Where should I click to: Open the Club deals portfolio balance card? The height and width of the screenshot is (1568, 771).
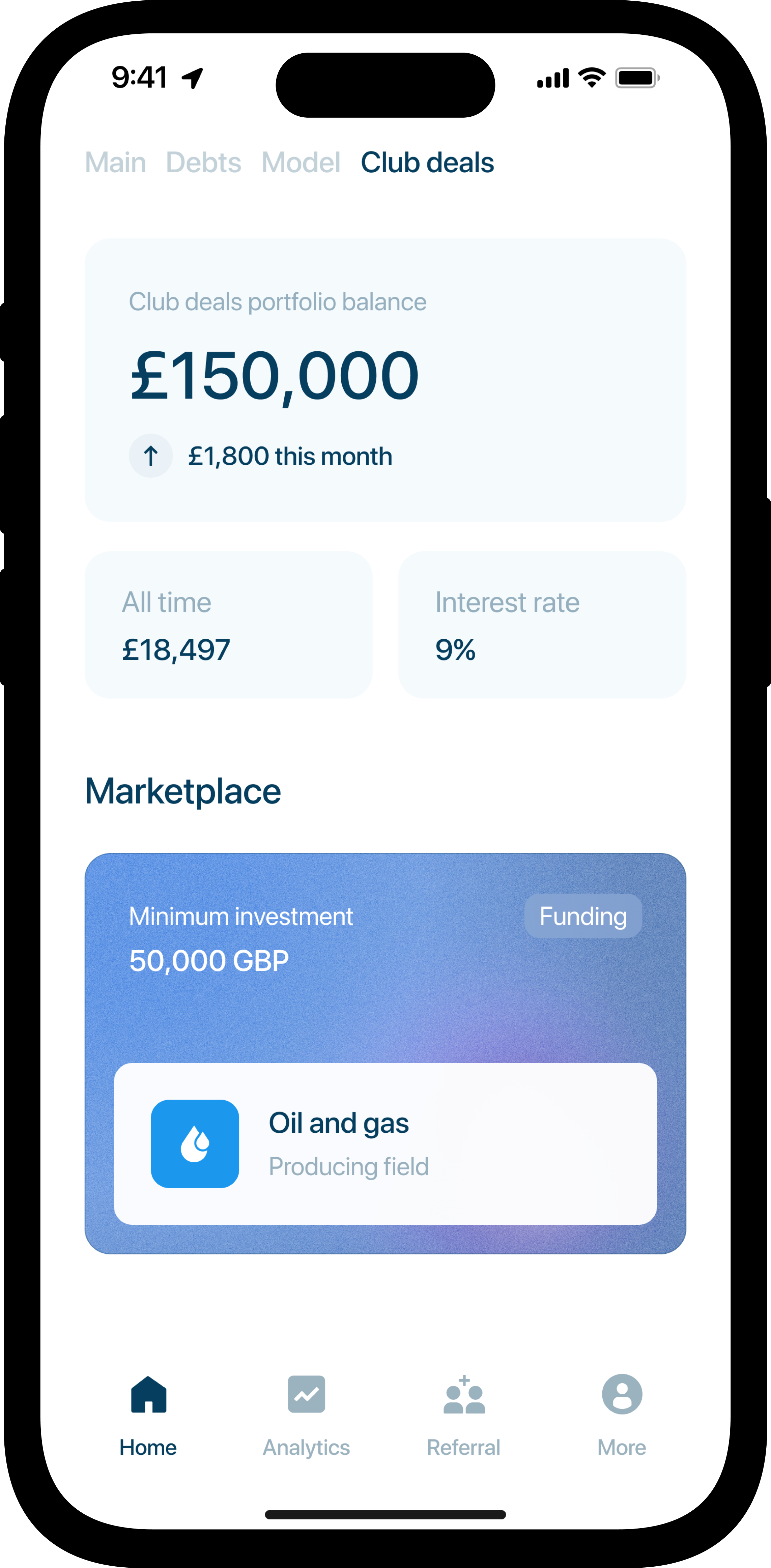[x=385, y=380]
